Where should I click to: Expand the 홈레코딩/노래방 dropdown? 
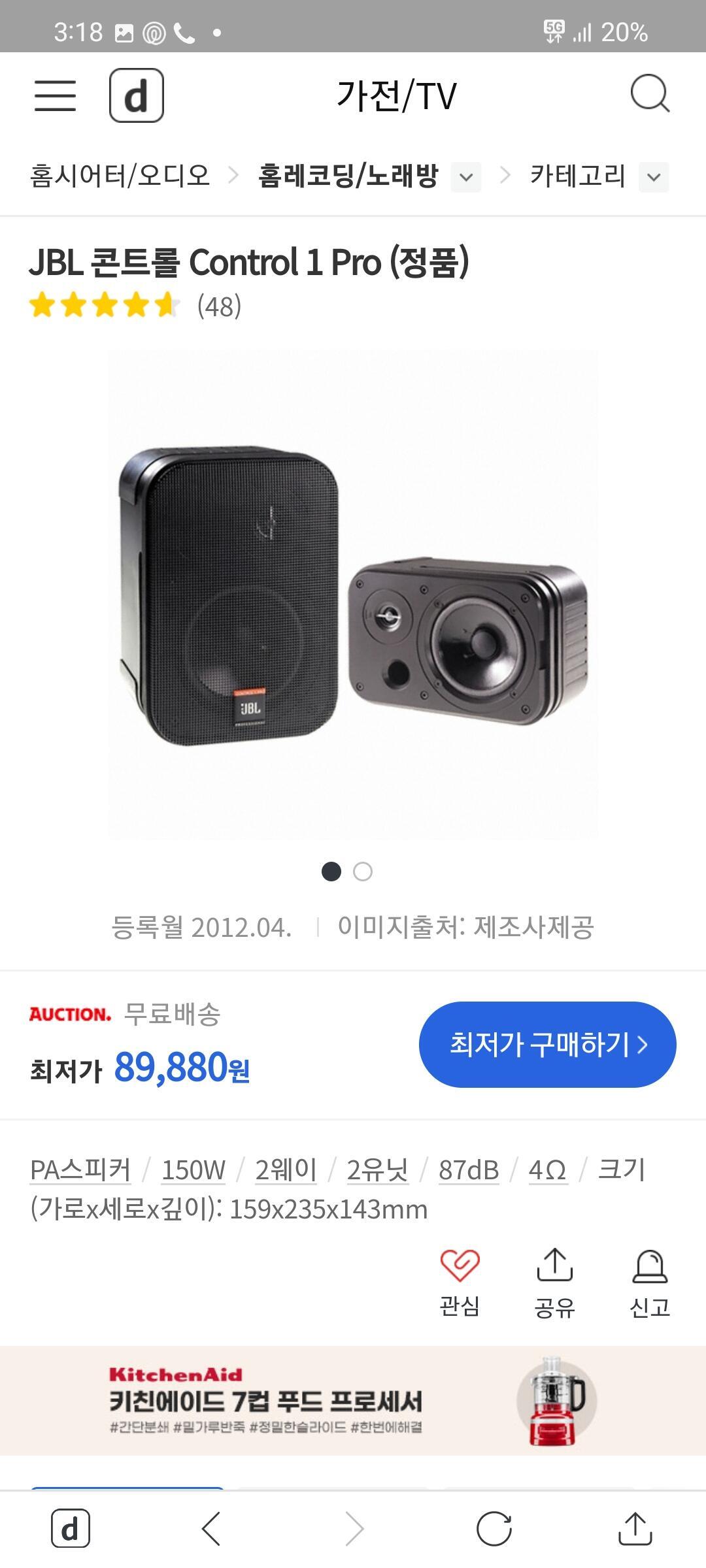pyautogui.click(x=466, y=177)
